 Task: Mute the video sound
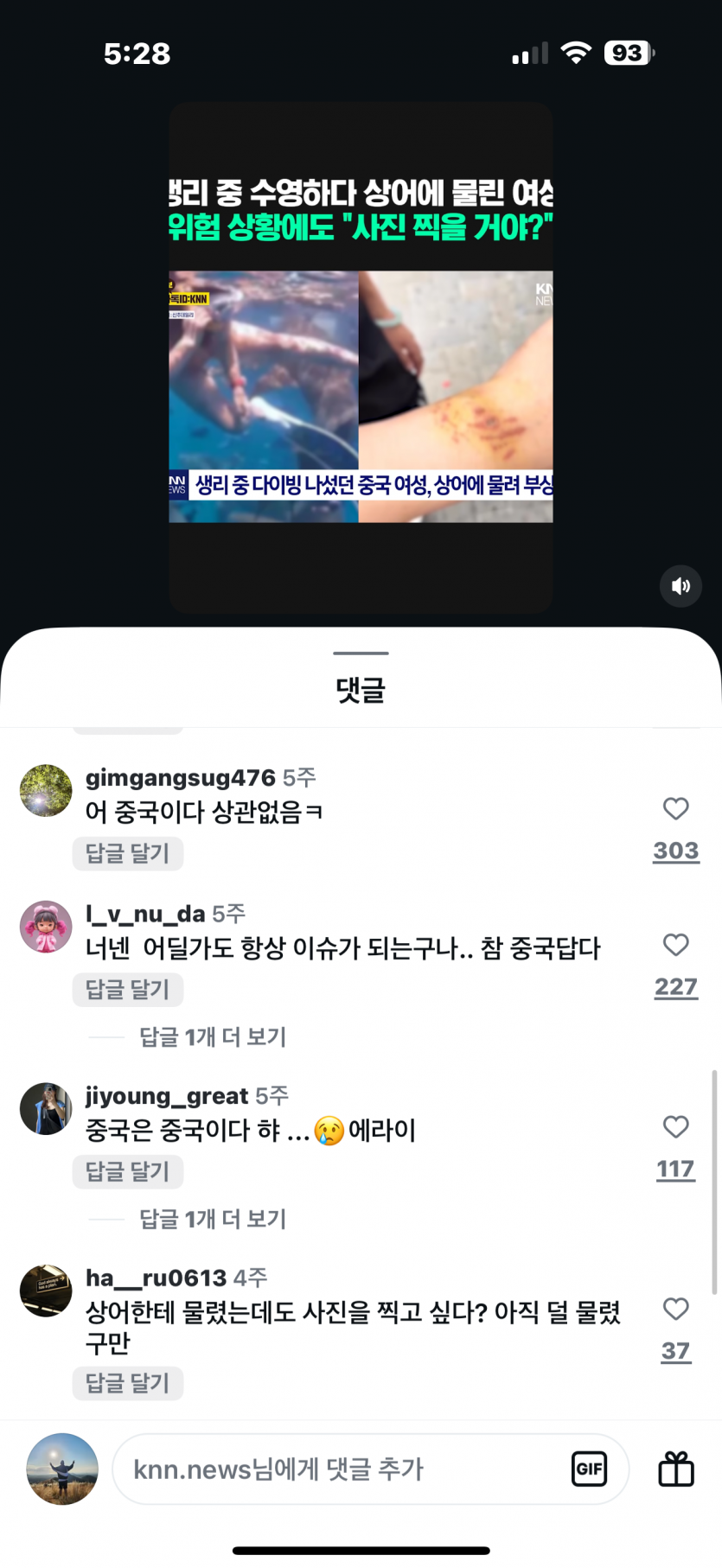click(x=680, y=586)
